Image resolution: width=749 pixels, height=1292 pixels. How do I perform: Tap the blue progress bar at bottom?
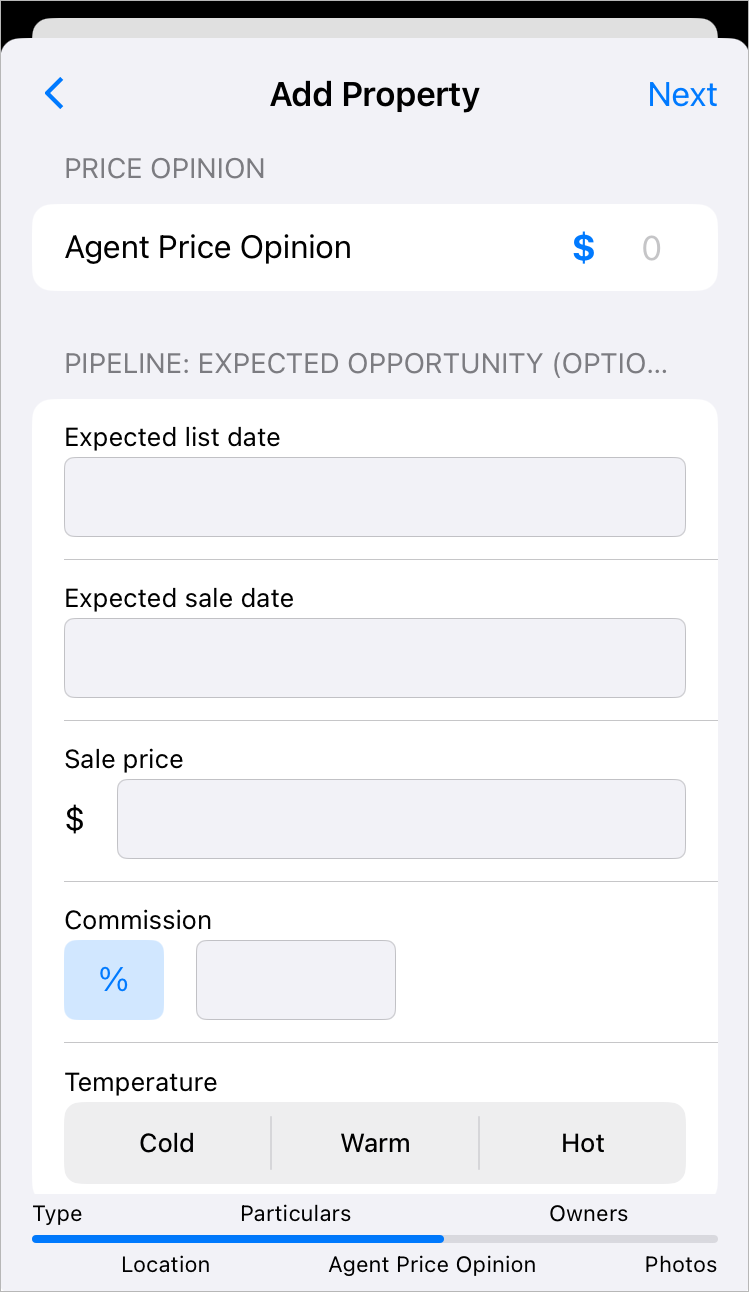click(237, 1239)
